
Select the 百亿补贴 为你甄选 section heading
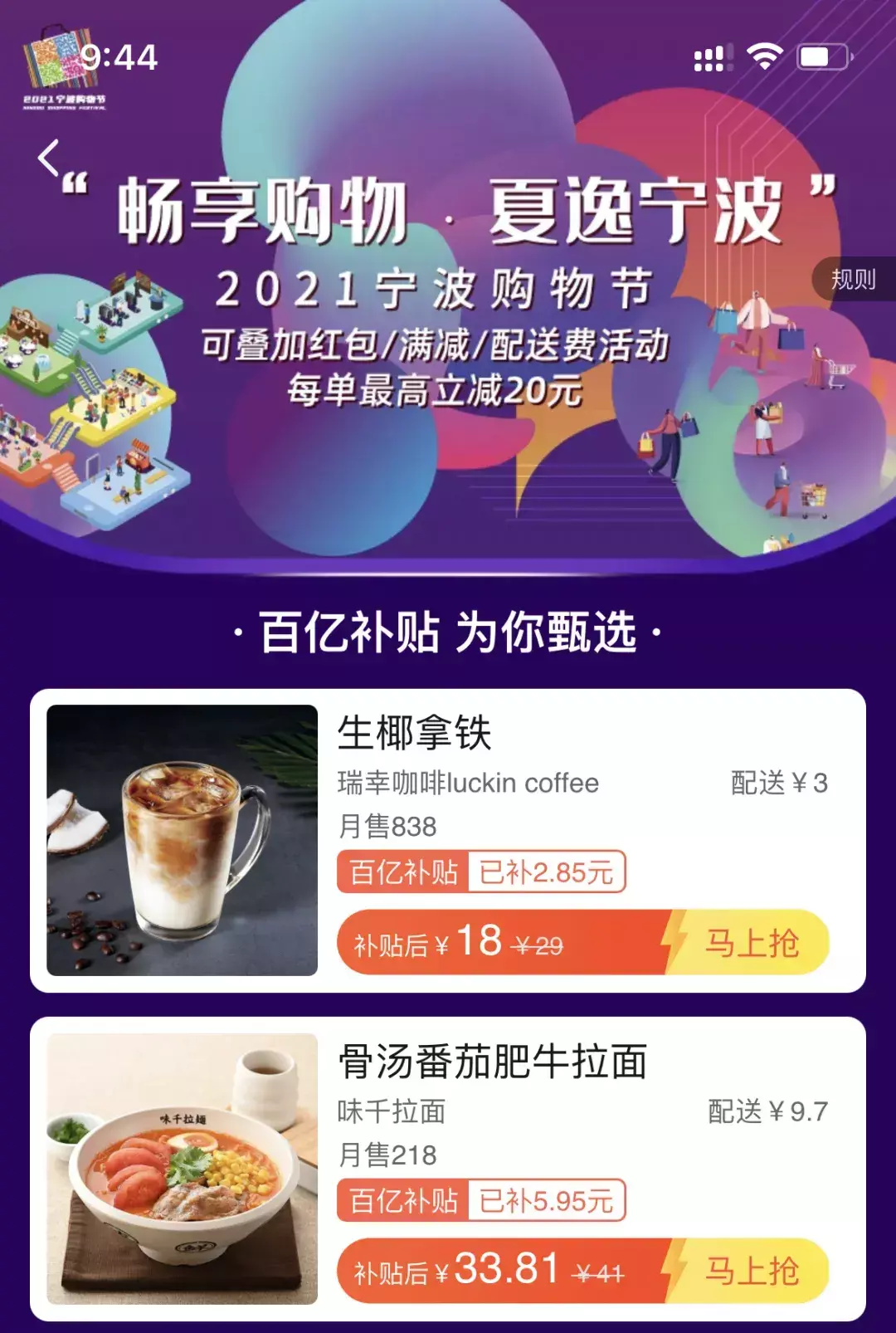tap(448, 632)
